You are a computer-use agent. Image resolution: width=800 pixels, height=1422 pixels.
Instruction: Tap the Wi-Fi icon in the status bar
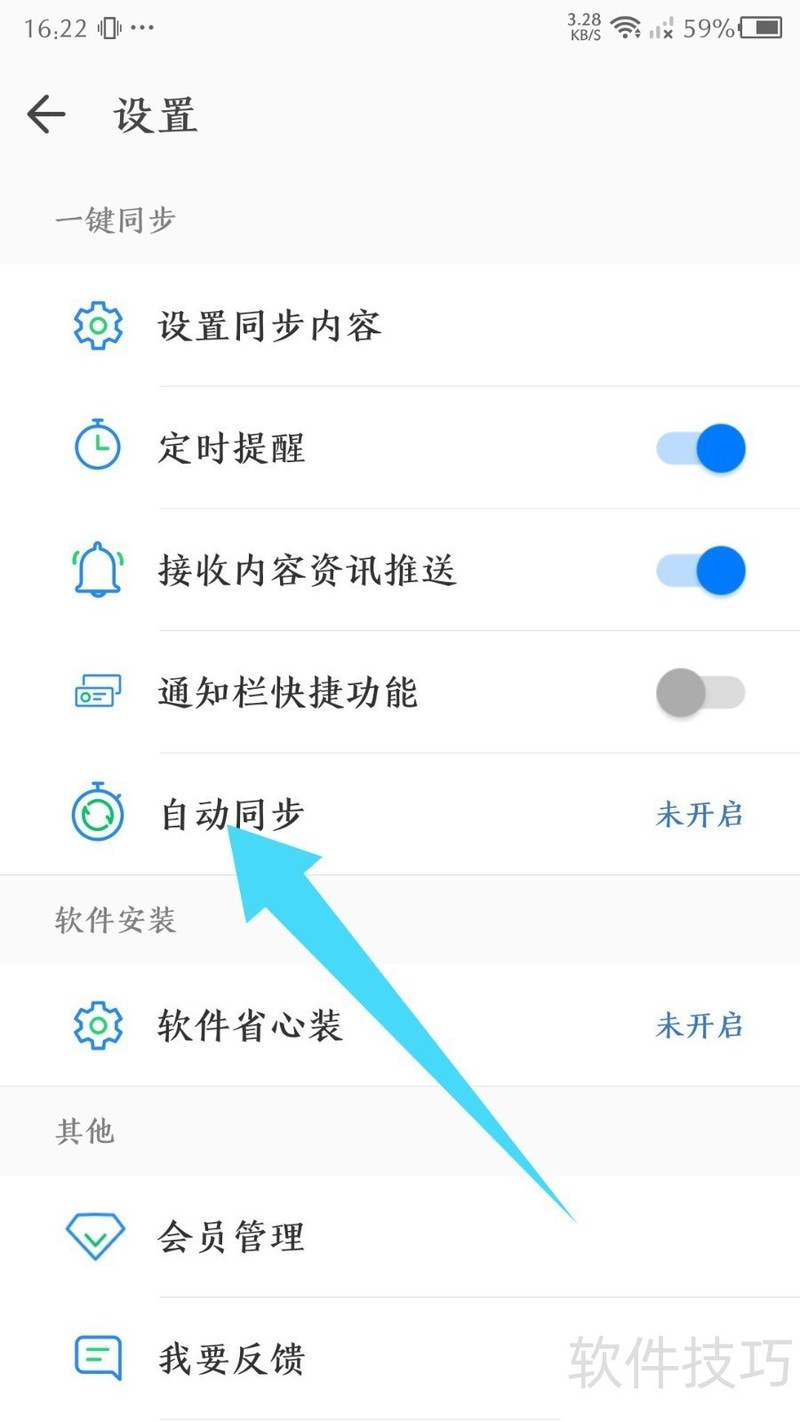pos(626,27)
